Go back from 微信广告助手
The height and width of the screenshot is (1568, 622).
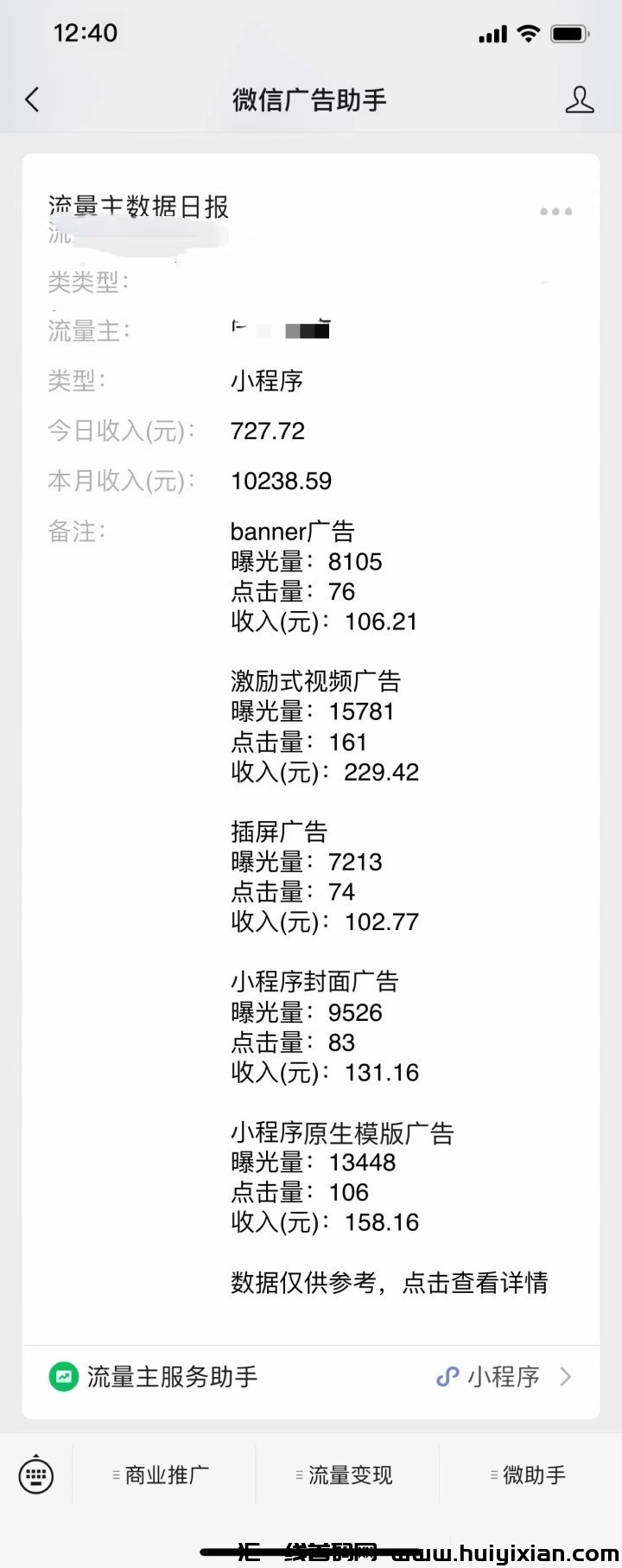pyautogui.click(x=33, y=100)
